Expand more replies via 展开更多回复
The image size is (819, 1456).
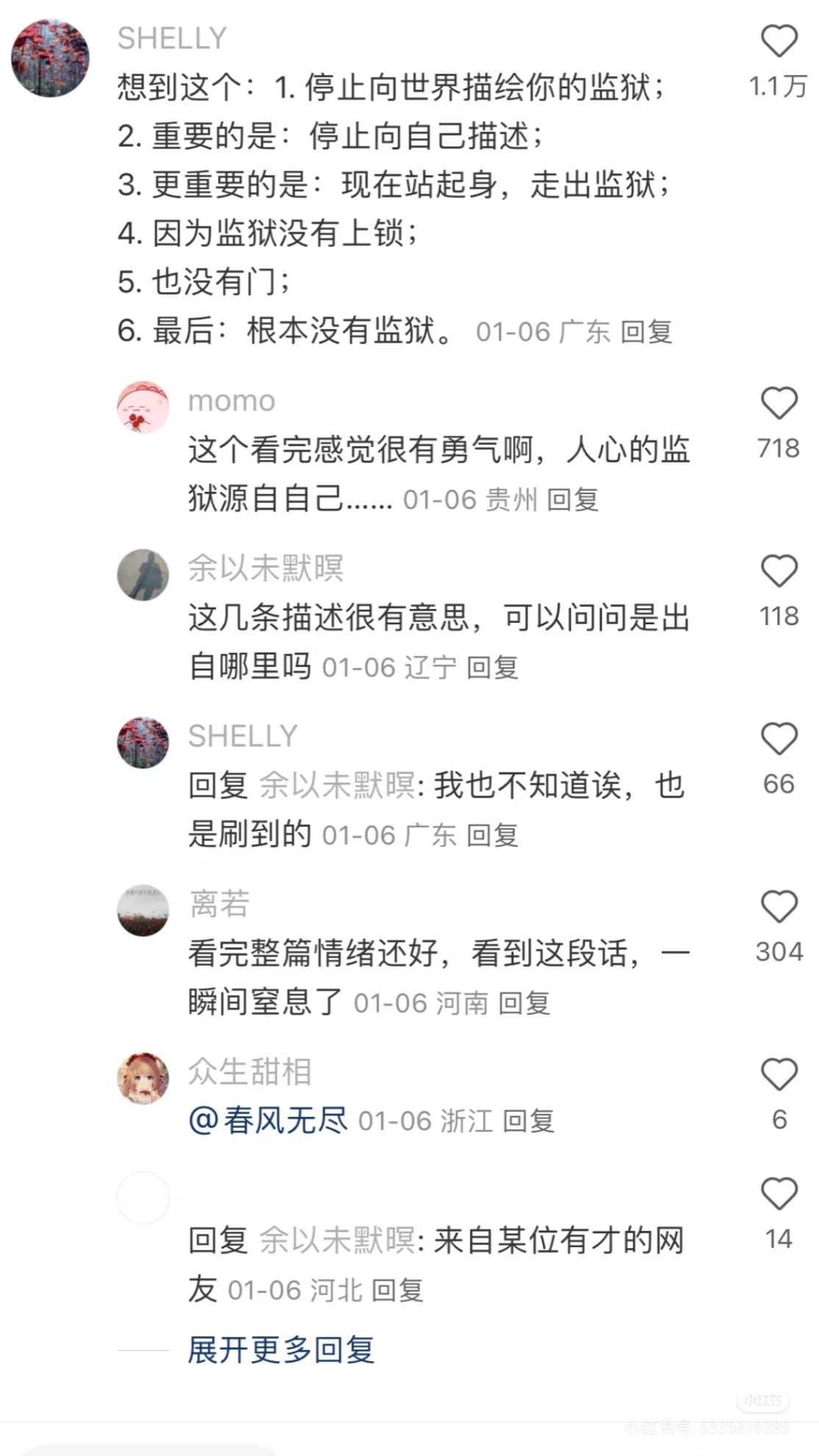(x=281, y=1350)
